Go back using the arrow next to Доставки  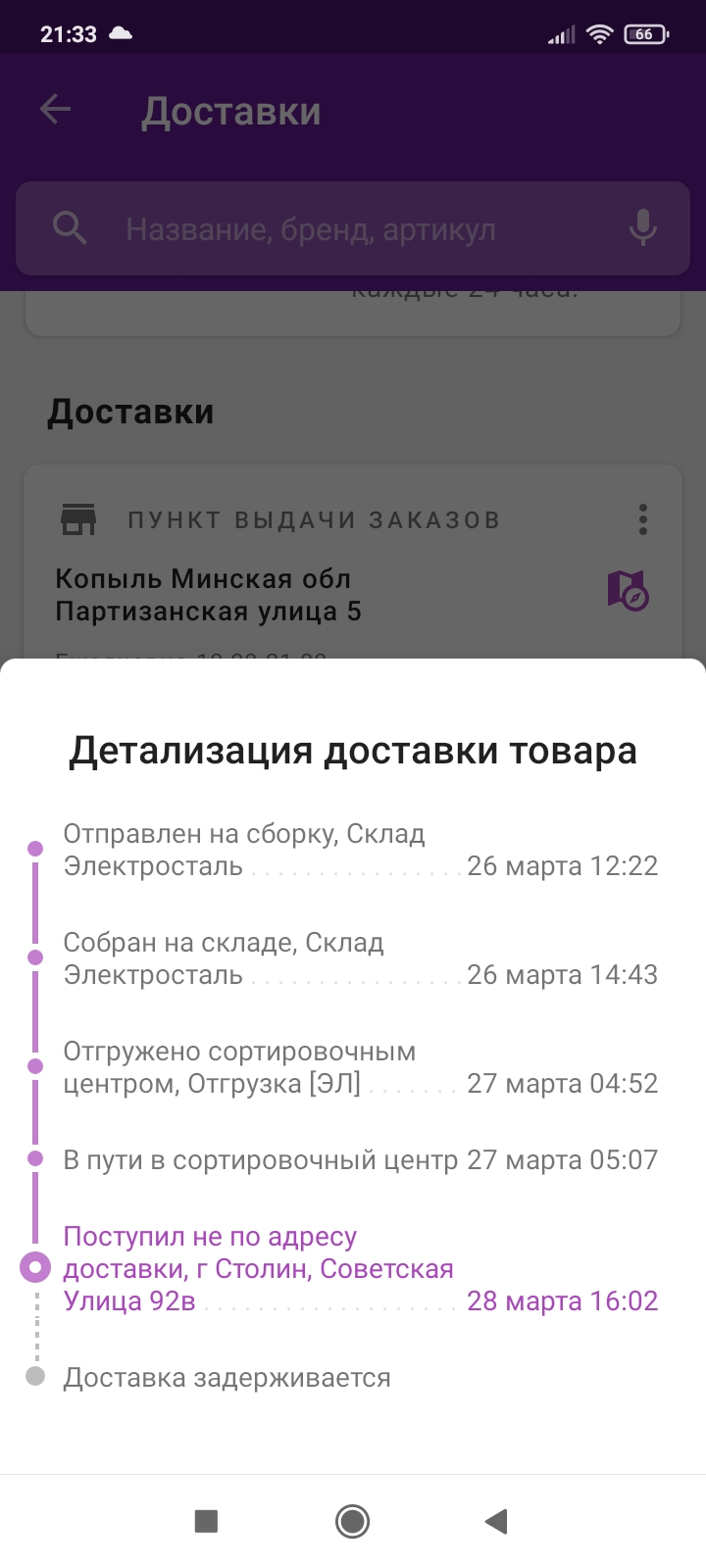click(55, 110)
